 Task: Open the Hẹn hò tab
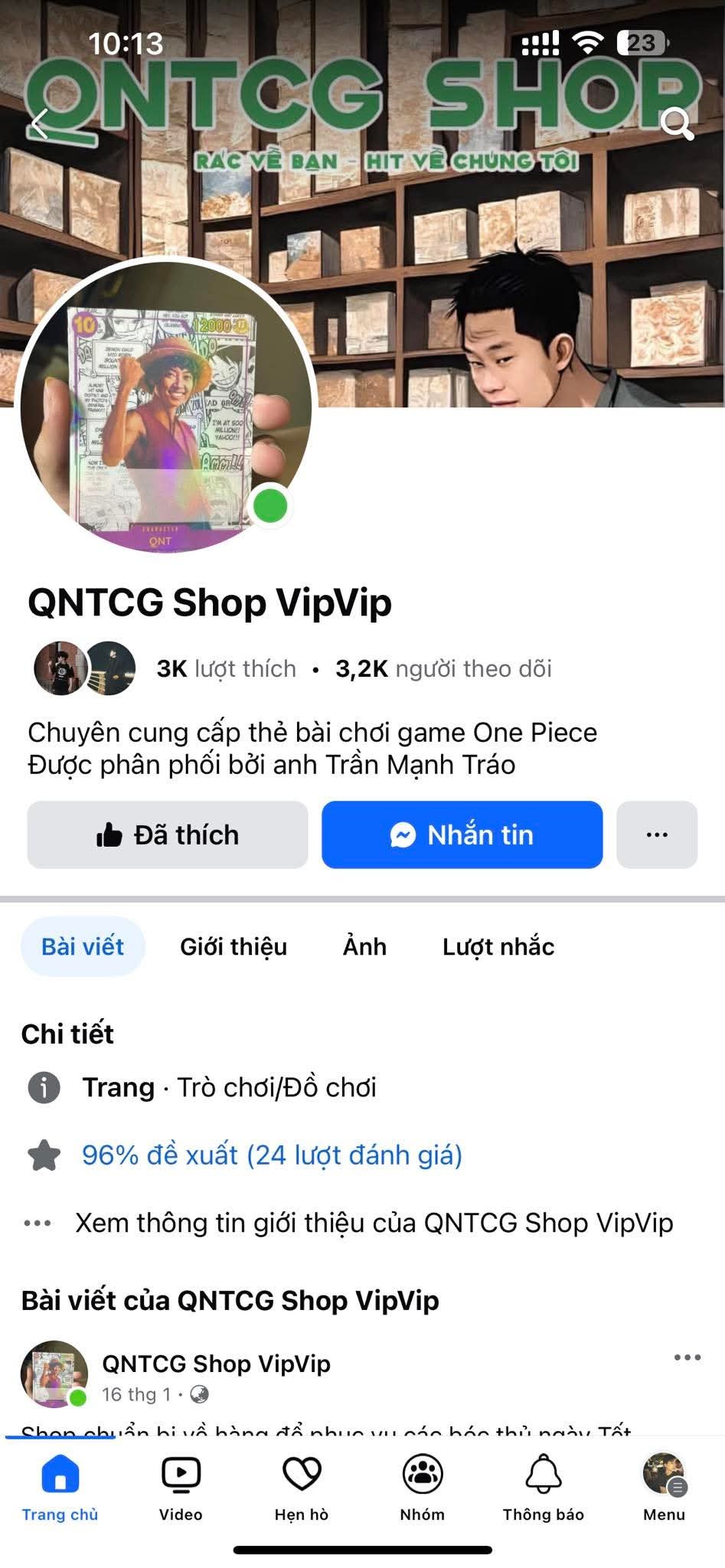pyautogui.click(x=302, y=1487)
